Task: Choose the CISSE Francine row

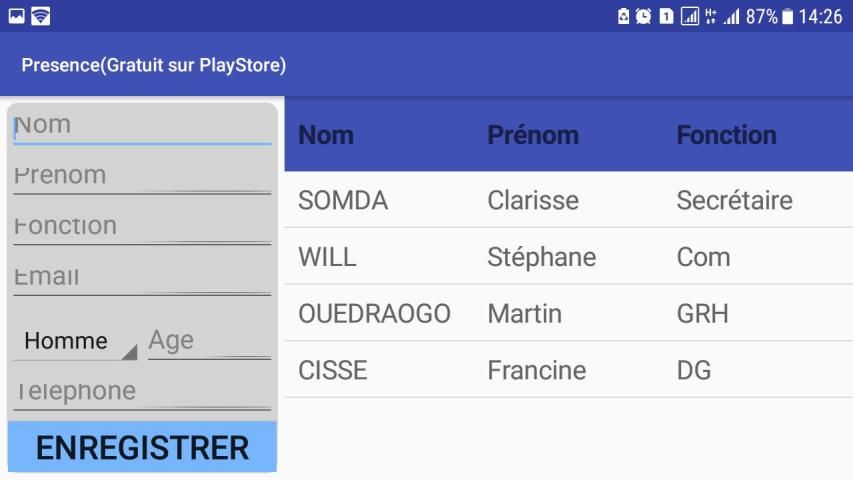Action: 568,370
